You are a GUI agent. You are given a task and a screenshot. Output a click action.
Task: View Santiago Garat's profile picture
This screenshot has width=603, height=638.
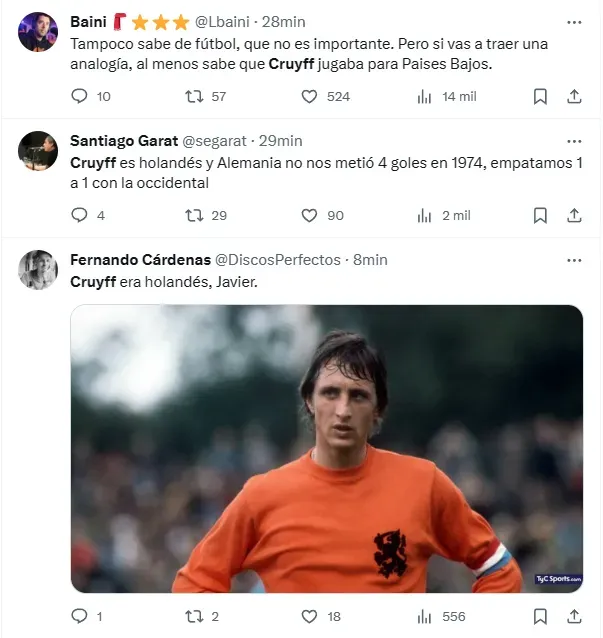click(x=38, y=151)
